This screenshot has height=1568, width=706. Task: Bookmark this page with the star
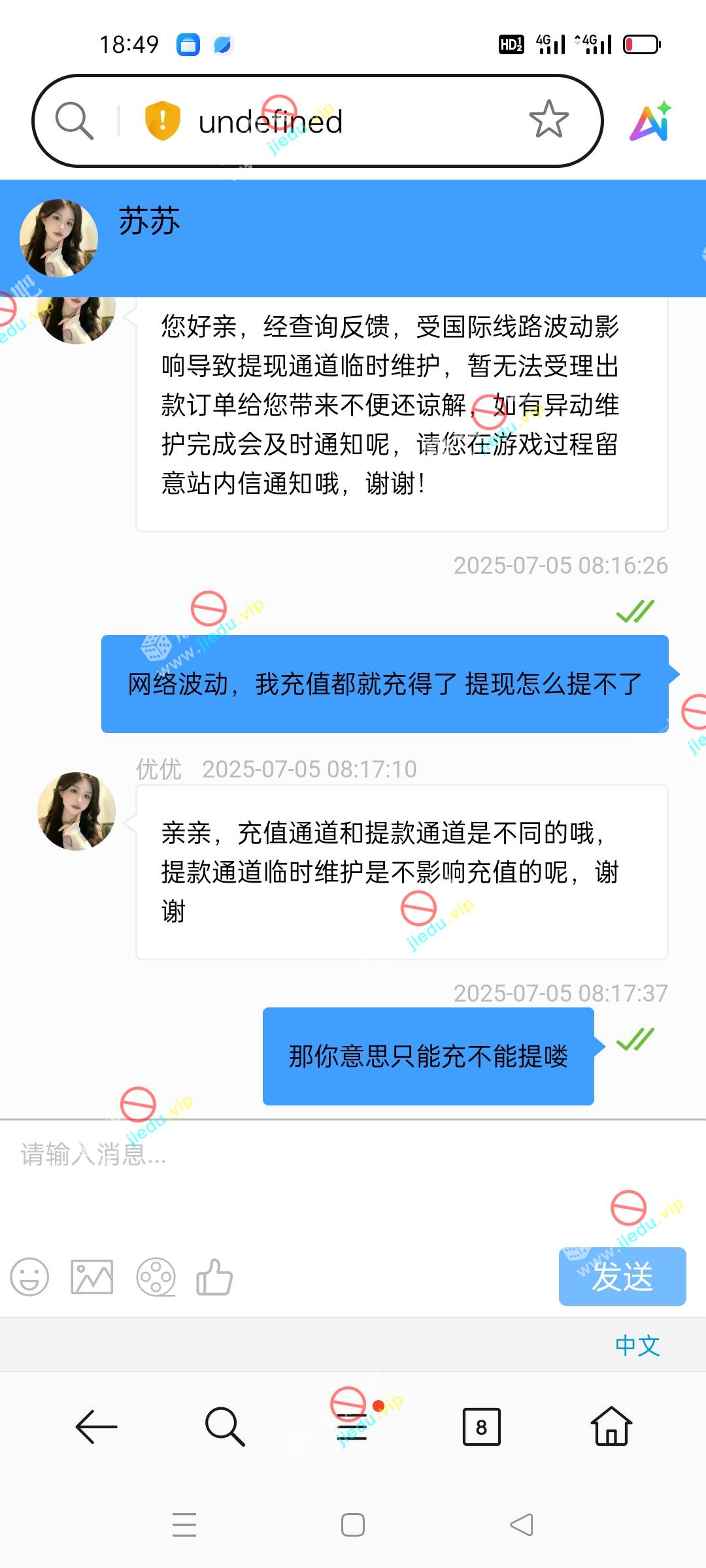(x=548, y=120)
